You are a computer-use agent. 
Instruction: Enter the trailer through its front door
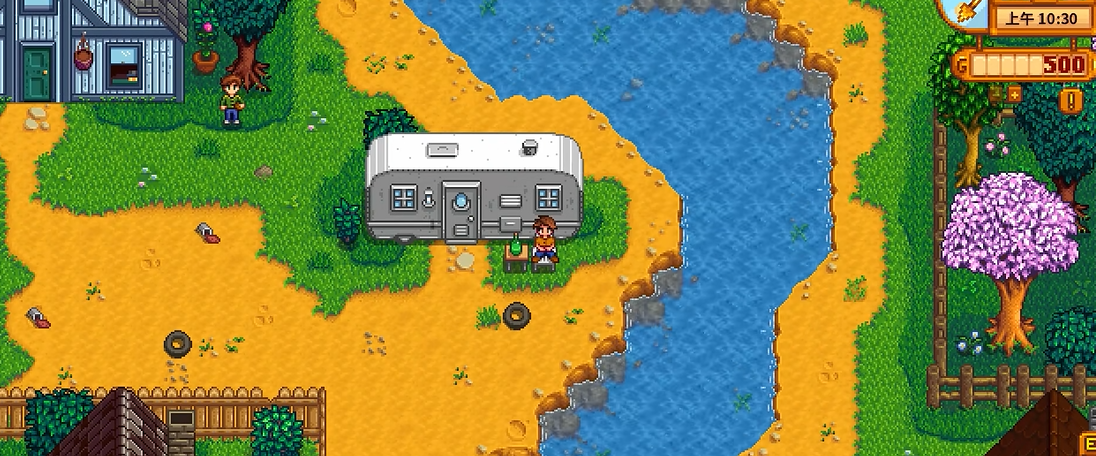(x=461, y=212)
